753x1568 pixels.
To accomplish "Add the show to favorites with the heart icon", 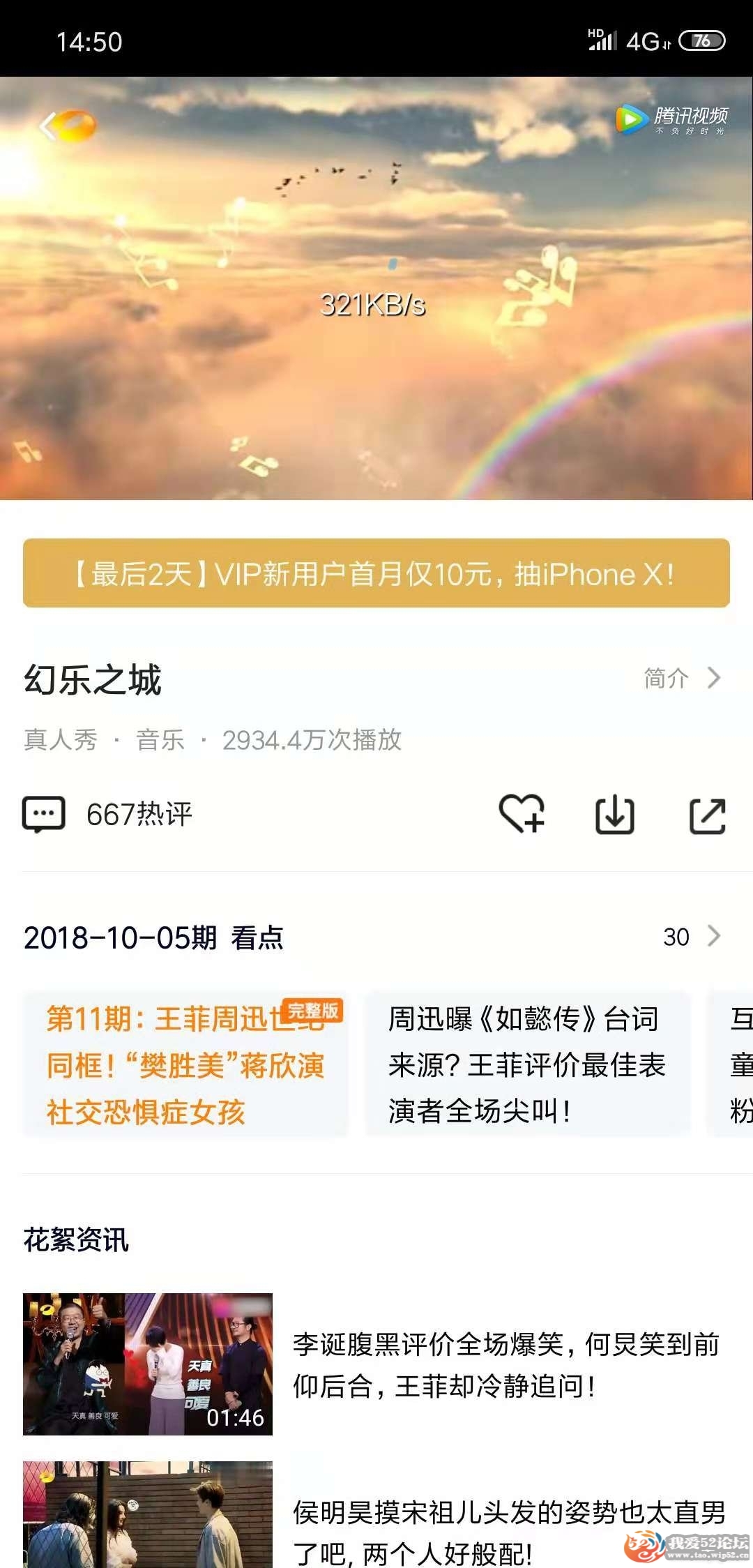I will pyautogui.click(x=522, y=814).
